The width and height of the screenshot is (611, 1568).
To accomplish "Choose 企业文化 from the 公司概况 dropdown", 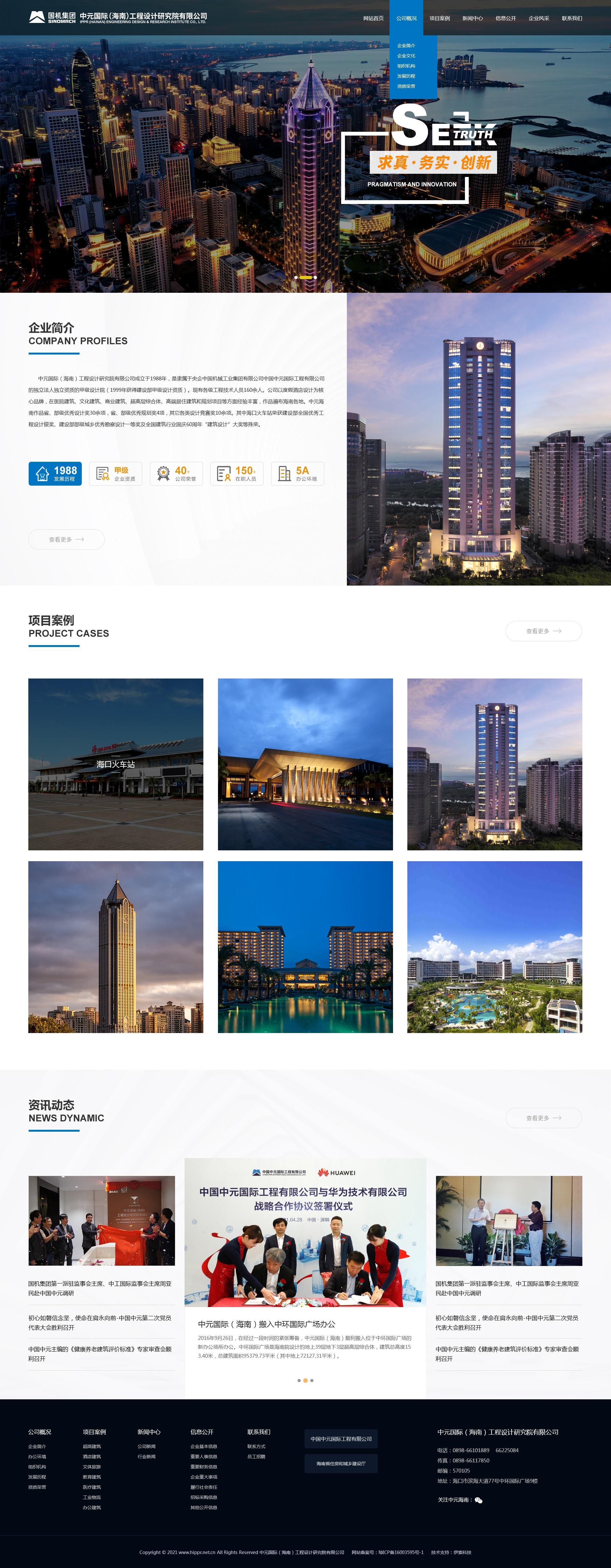I will point(406,55).
